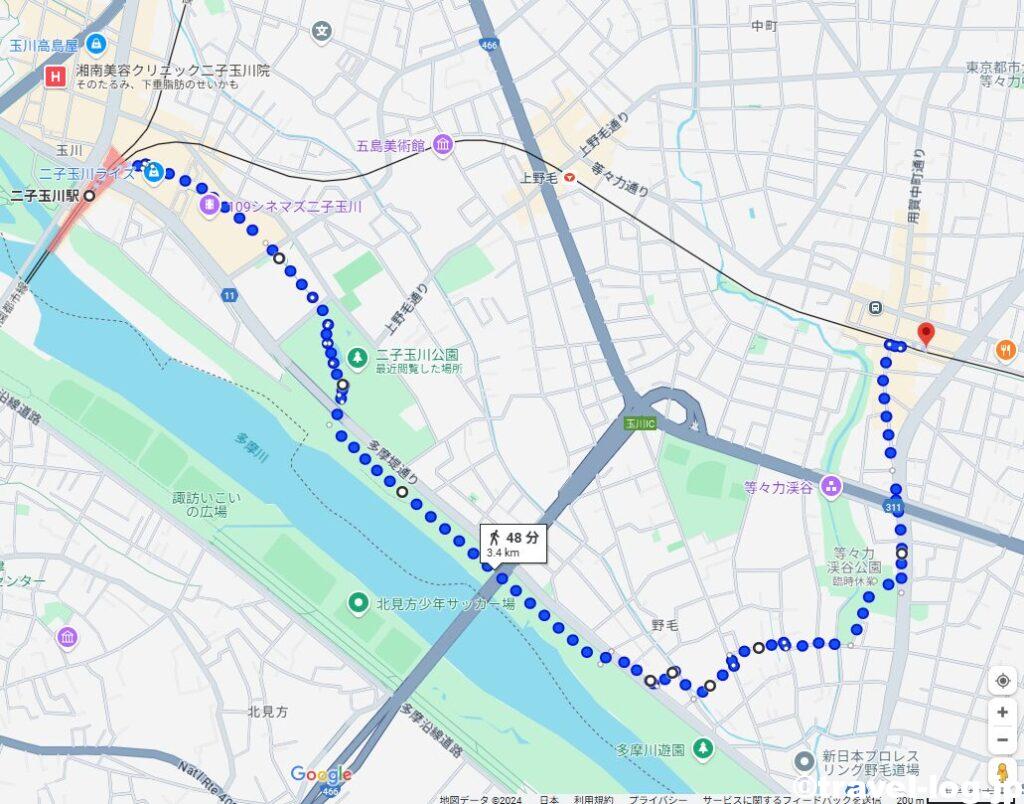Tap the 109シネマズ二子玉川 marker
Image resolution: width=1024 pixels, height=804 pixels.
click(x=210, y=206)
